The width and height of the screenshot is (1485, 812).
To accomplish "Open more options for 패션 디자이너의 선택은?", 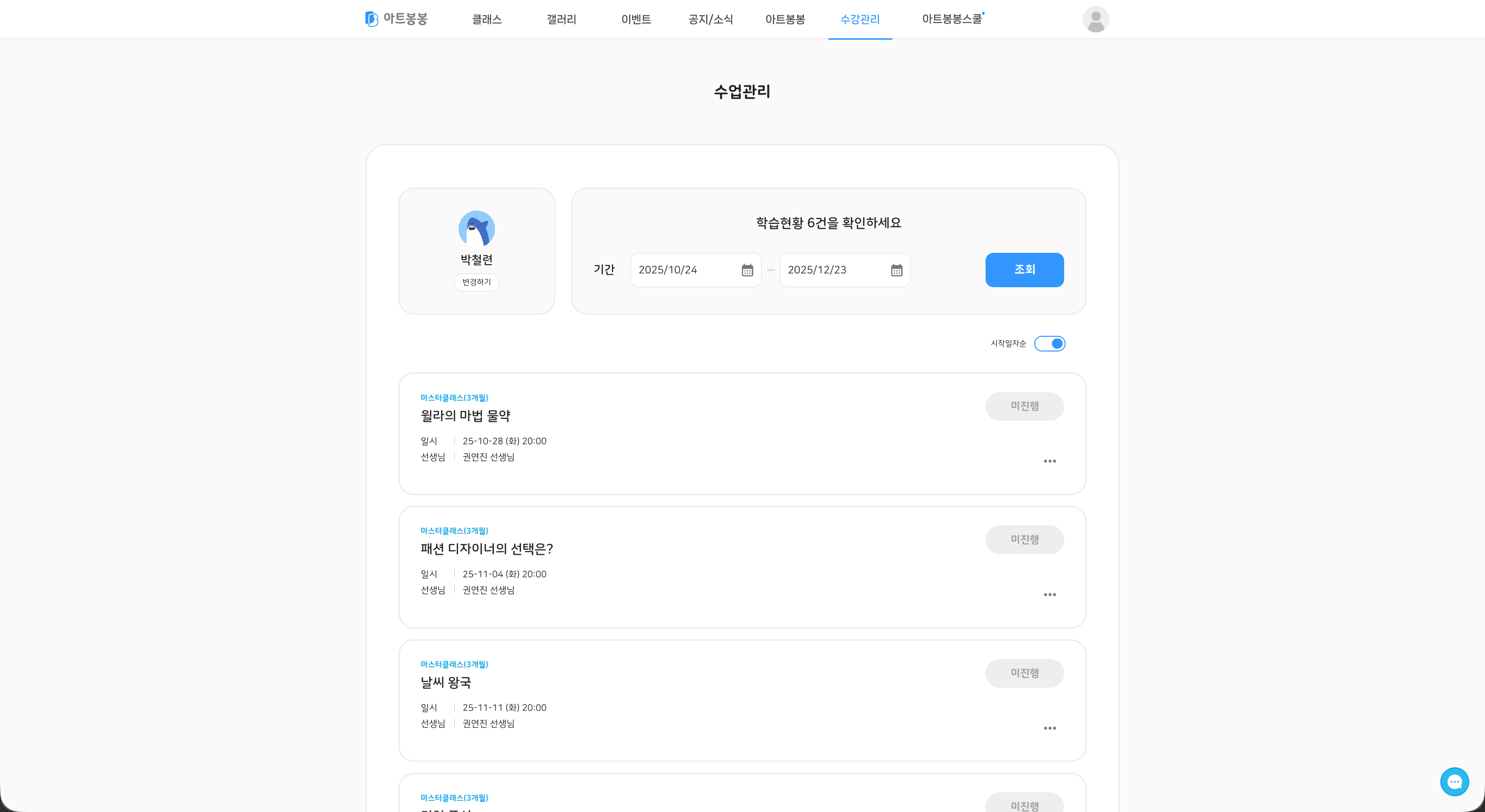I will pyautogui.click(x=1049, y=595).
